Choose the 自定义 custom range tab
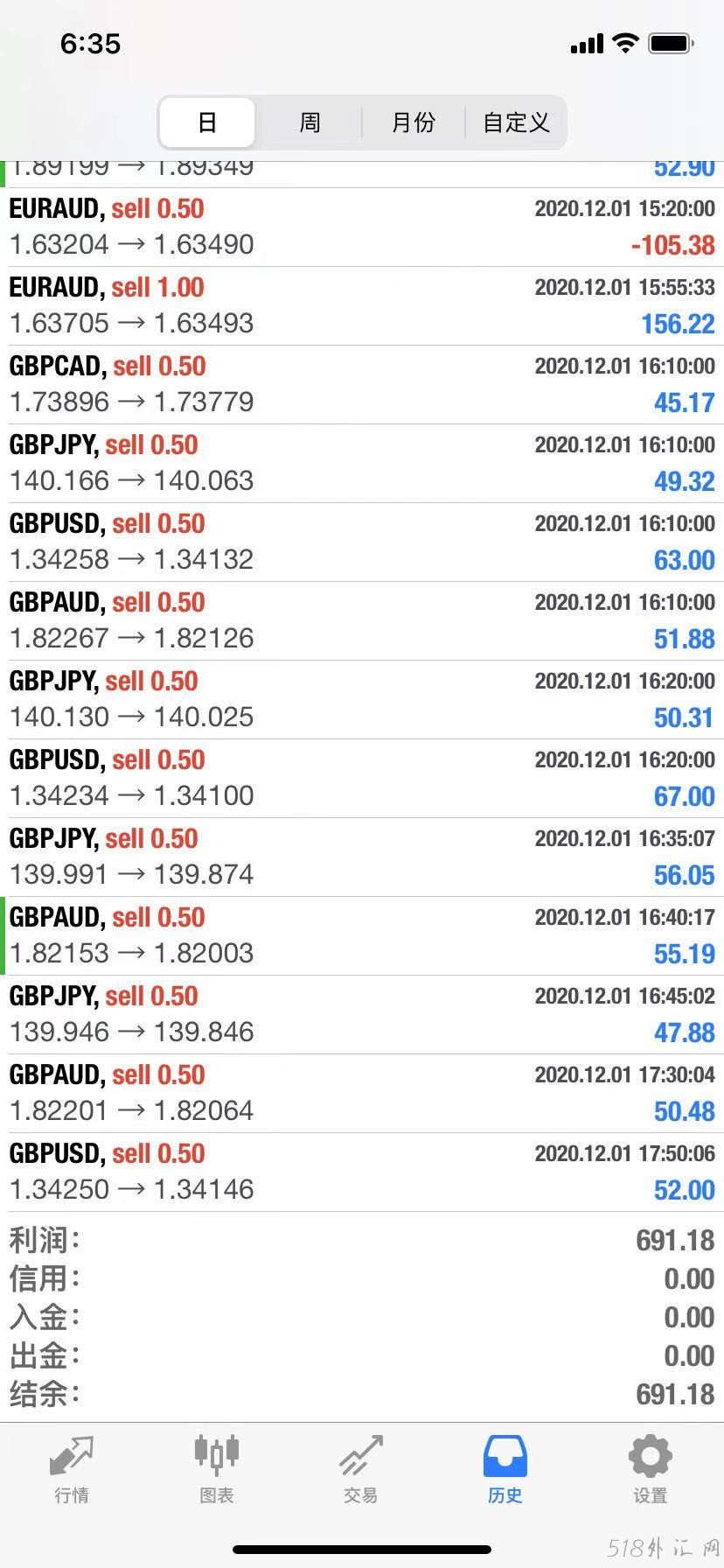 (516, 122)
